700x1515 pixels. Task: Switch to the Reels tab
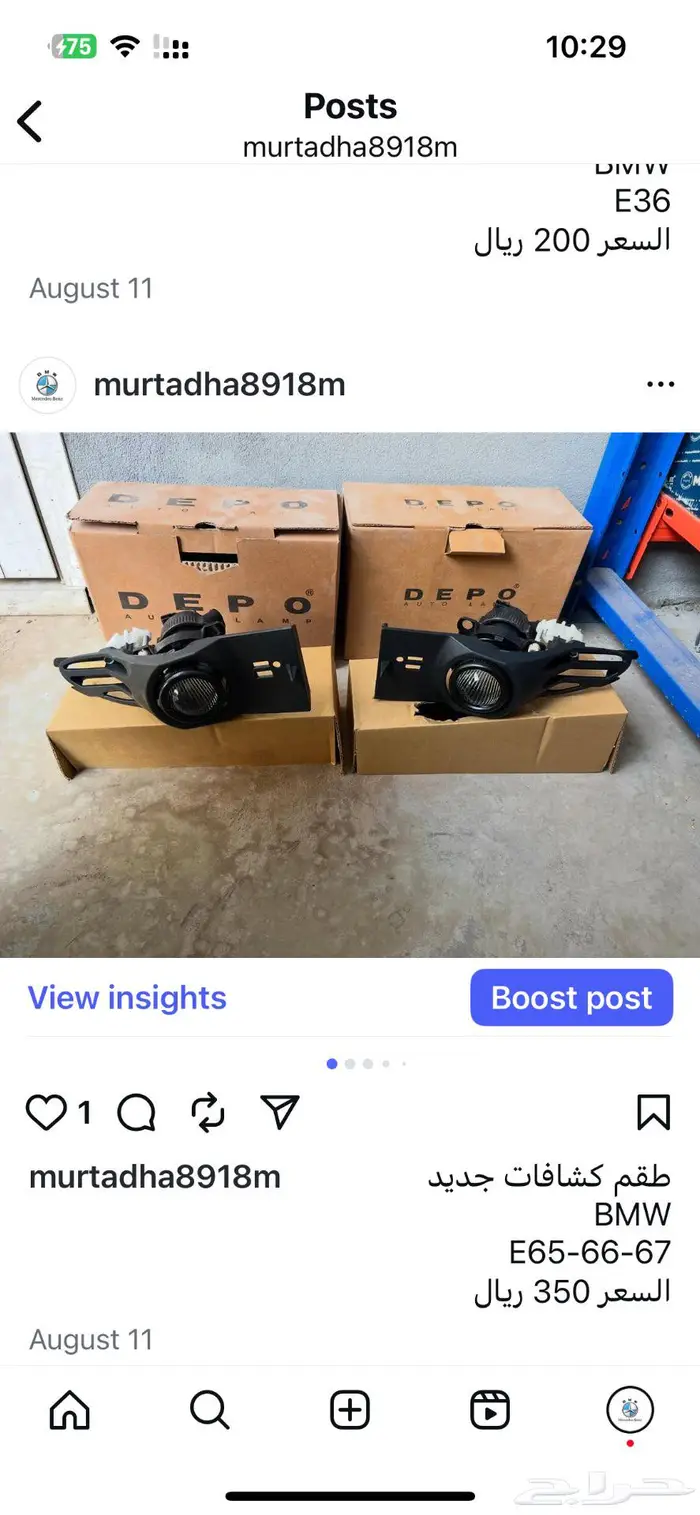(x=490, y=1410)
